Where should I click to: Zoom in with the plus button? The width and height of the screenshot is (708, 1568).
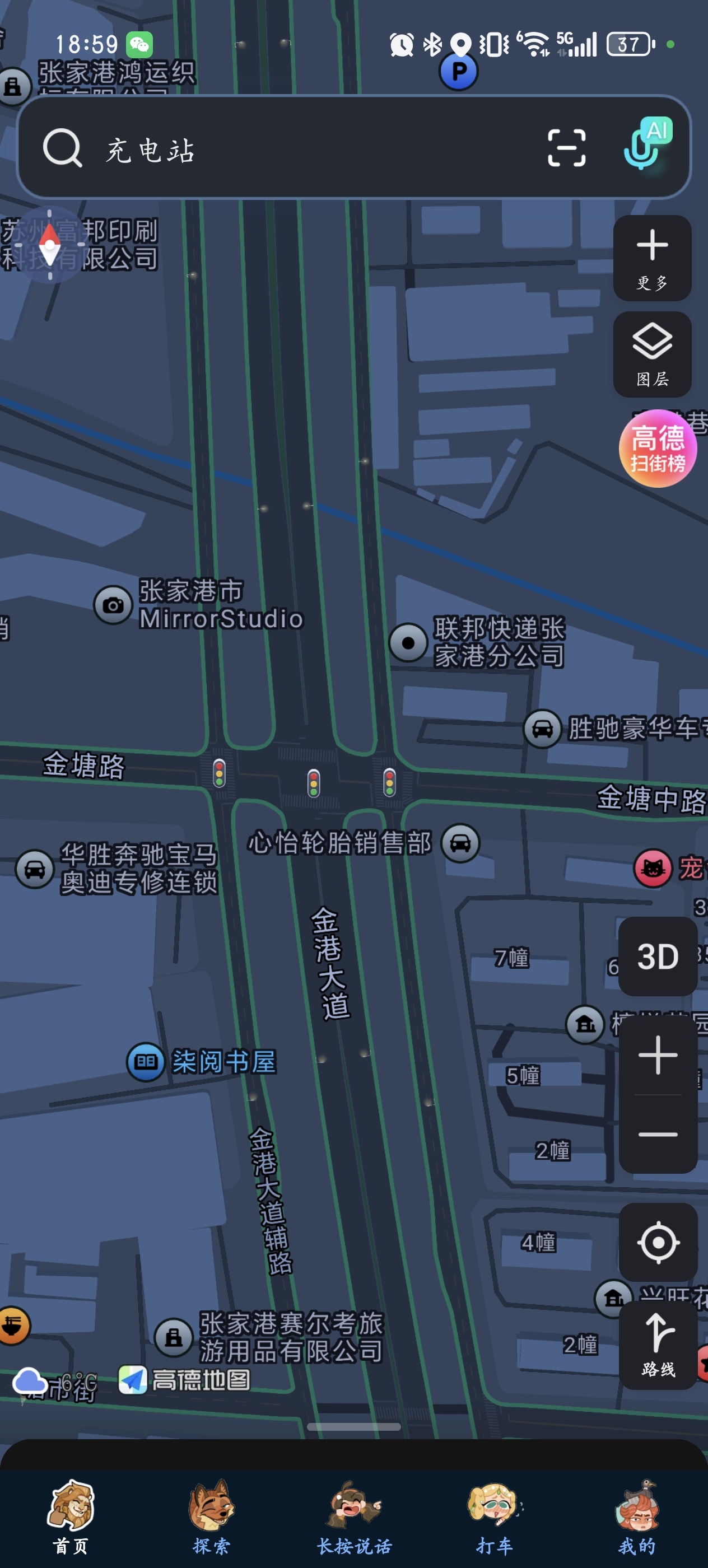click(x=658, y=1055)
